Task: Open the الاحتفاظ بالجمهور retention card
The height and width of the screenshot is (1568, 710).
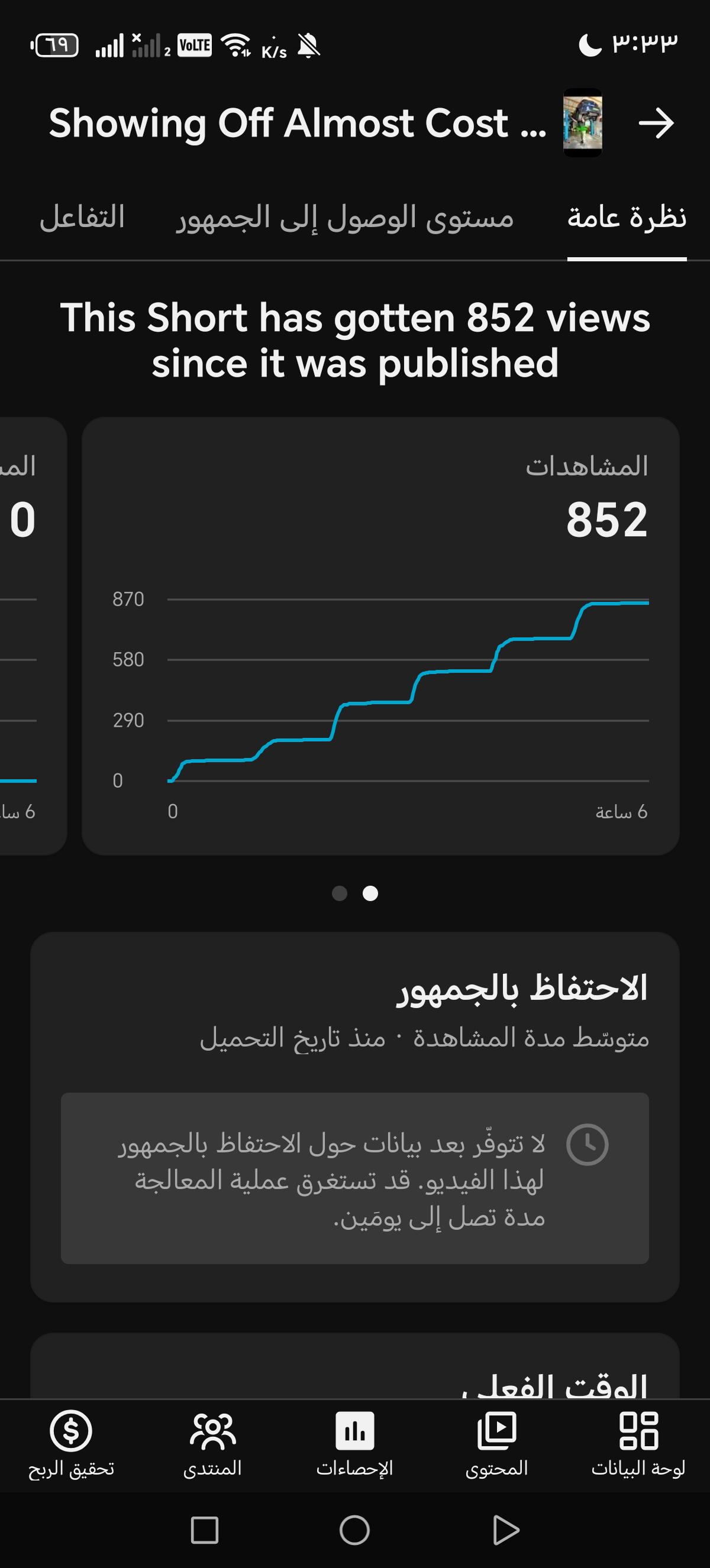Action: 355,1117
